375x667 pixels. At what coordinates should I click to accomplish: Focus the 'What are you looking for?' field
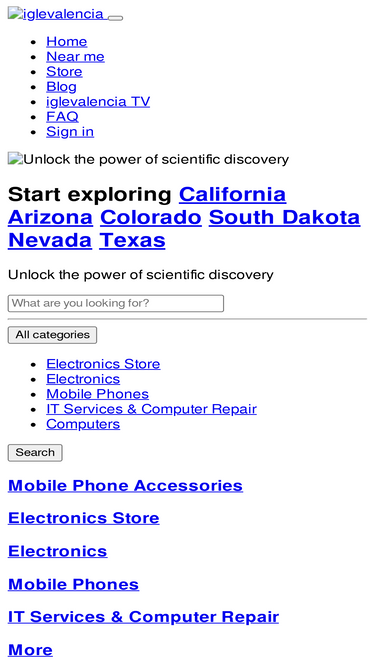[116, 303]
